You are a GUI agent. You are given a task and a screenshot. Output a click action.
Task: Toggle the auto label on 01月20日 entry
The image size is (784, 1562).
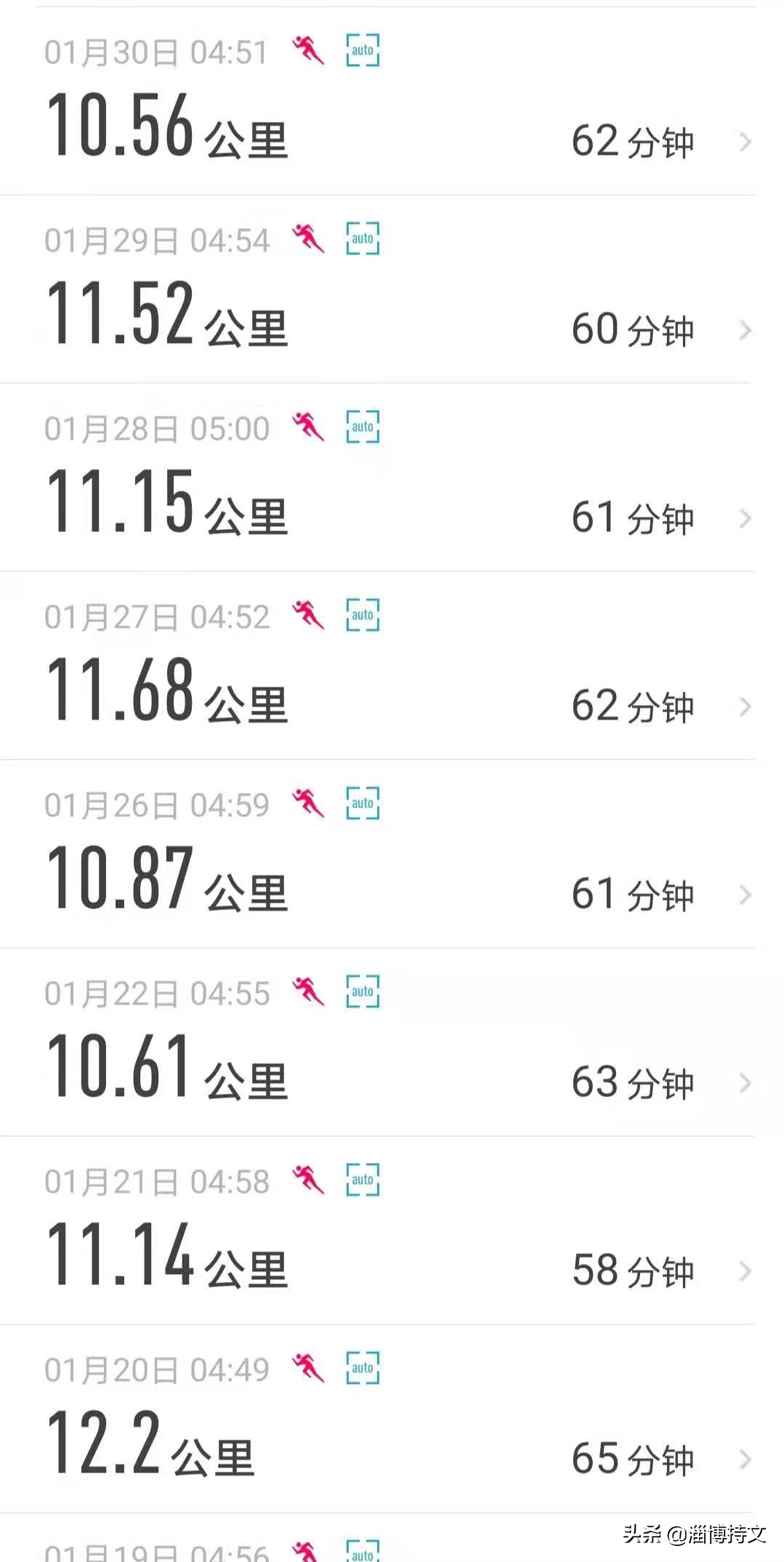coord(362,1366)
